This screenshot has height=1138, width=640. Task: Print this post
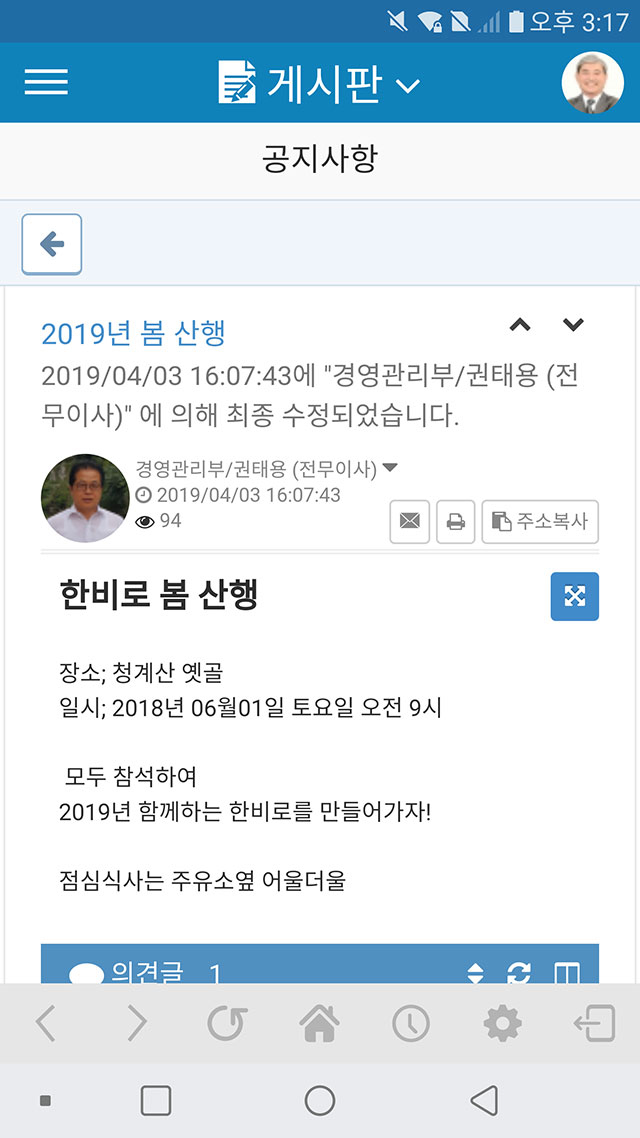pyautogui.click(x=456, y=521)
